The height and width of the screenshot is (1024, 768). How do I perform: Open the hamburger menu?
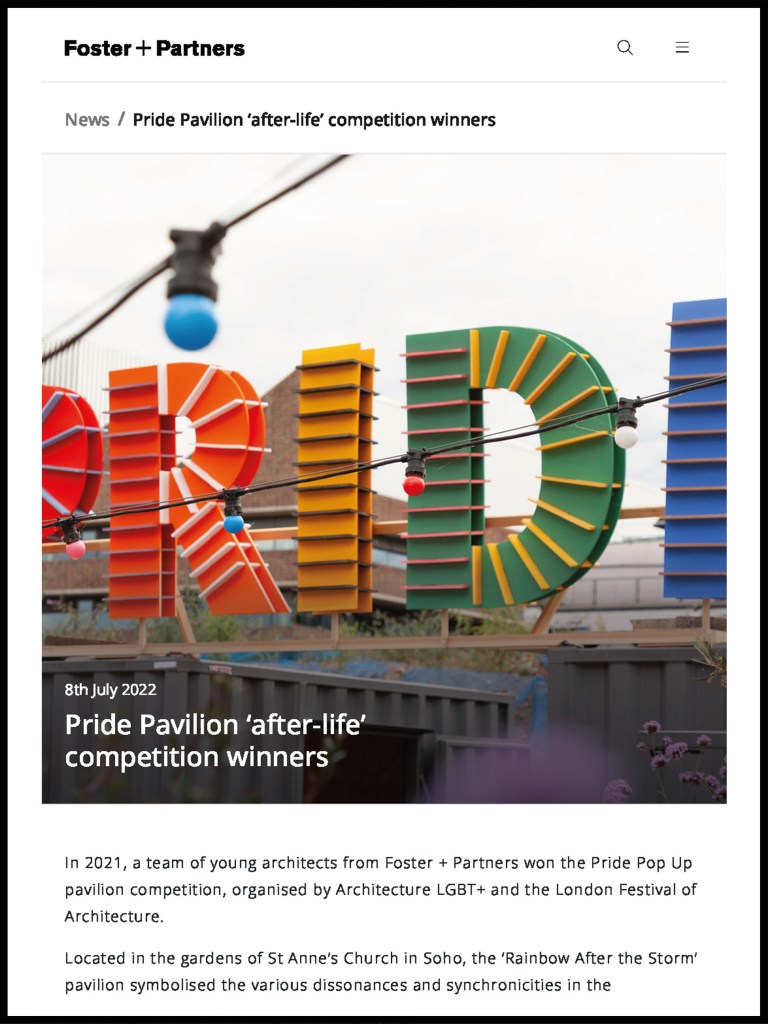coord(682,47)
